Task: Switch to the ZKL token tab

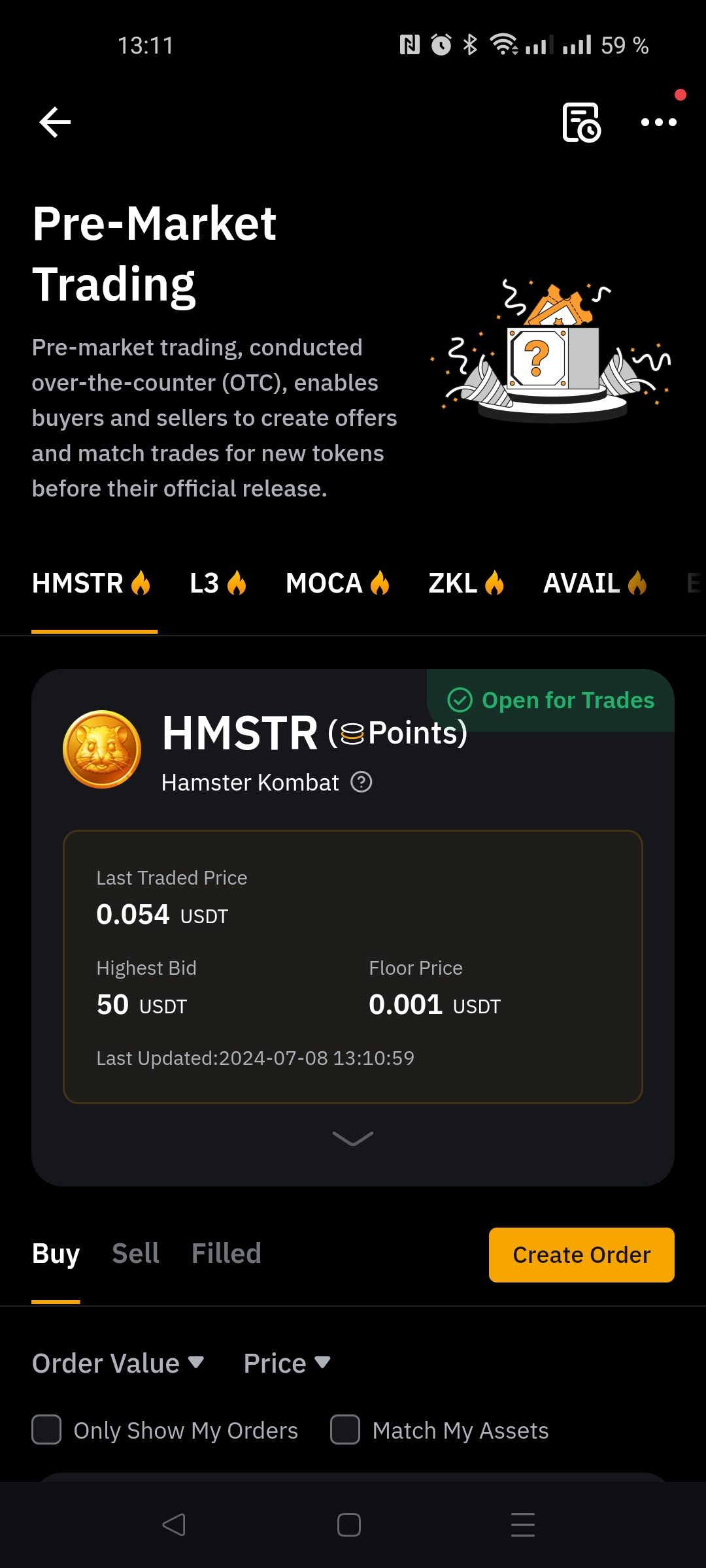Action: point(466,583)
